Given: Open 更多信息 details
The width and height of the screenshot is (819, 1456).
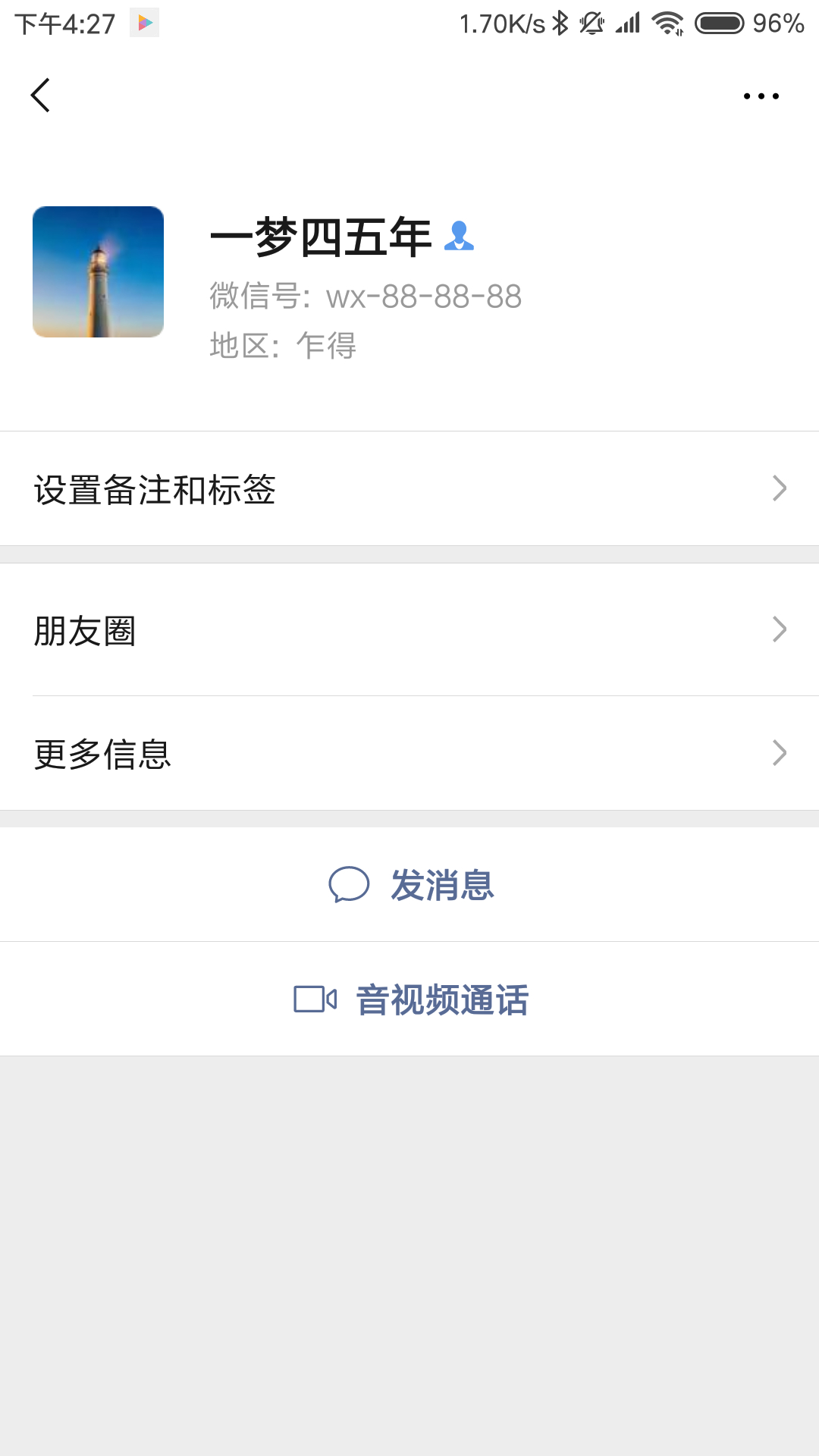Looking at the screenshot, I should tap(409, 753).
